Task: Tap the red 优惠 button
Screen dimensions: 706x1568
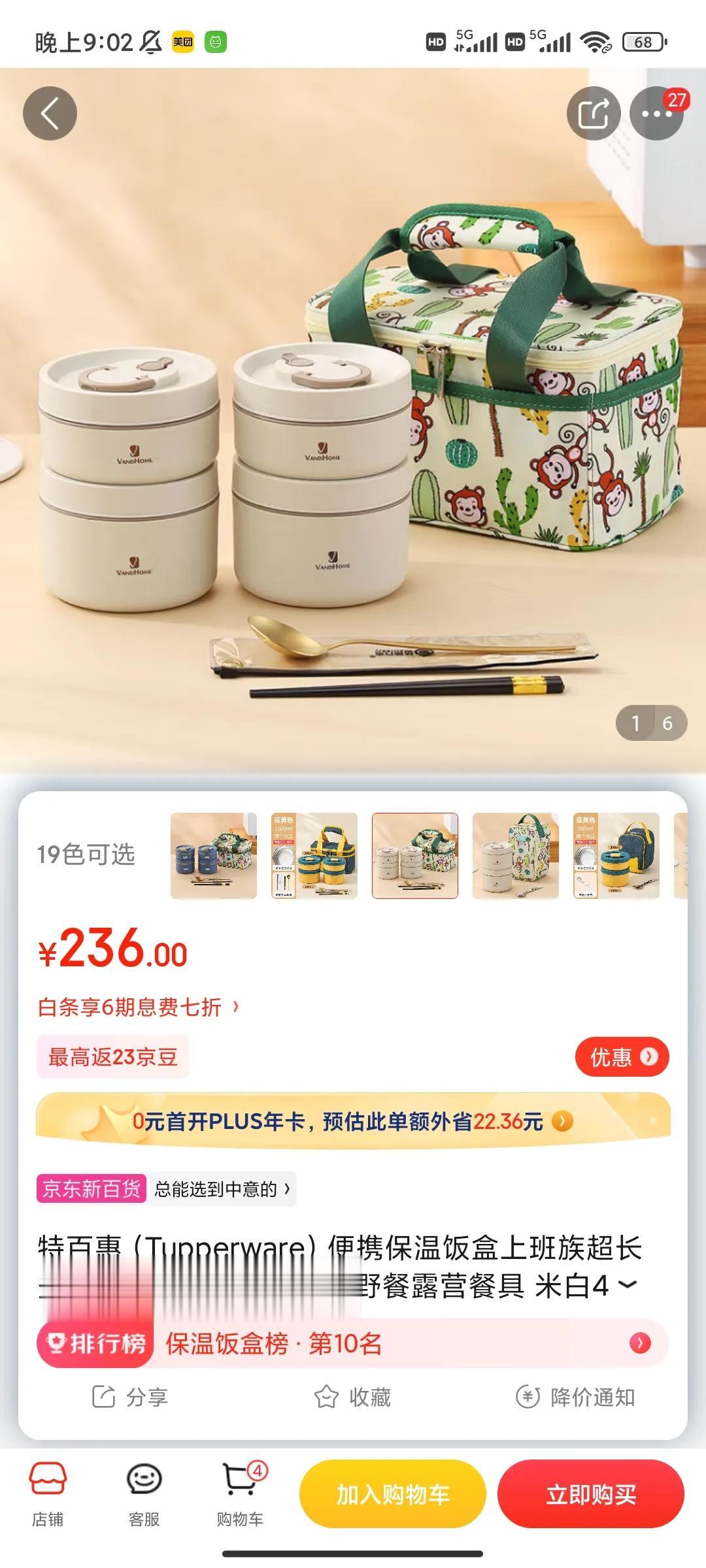Action: (622, 1056)
